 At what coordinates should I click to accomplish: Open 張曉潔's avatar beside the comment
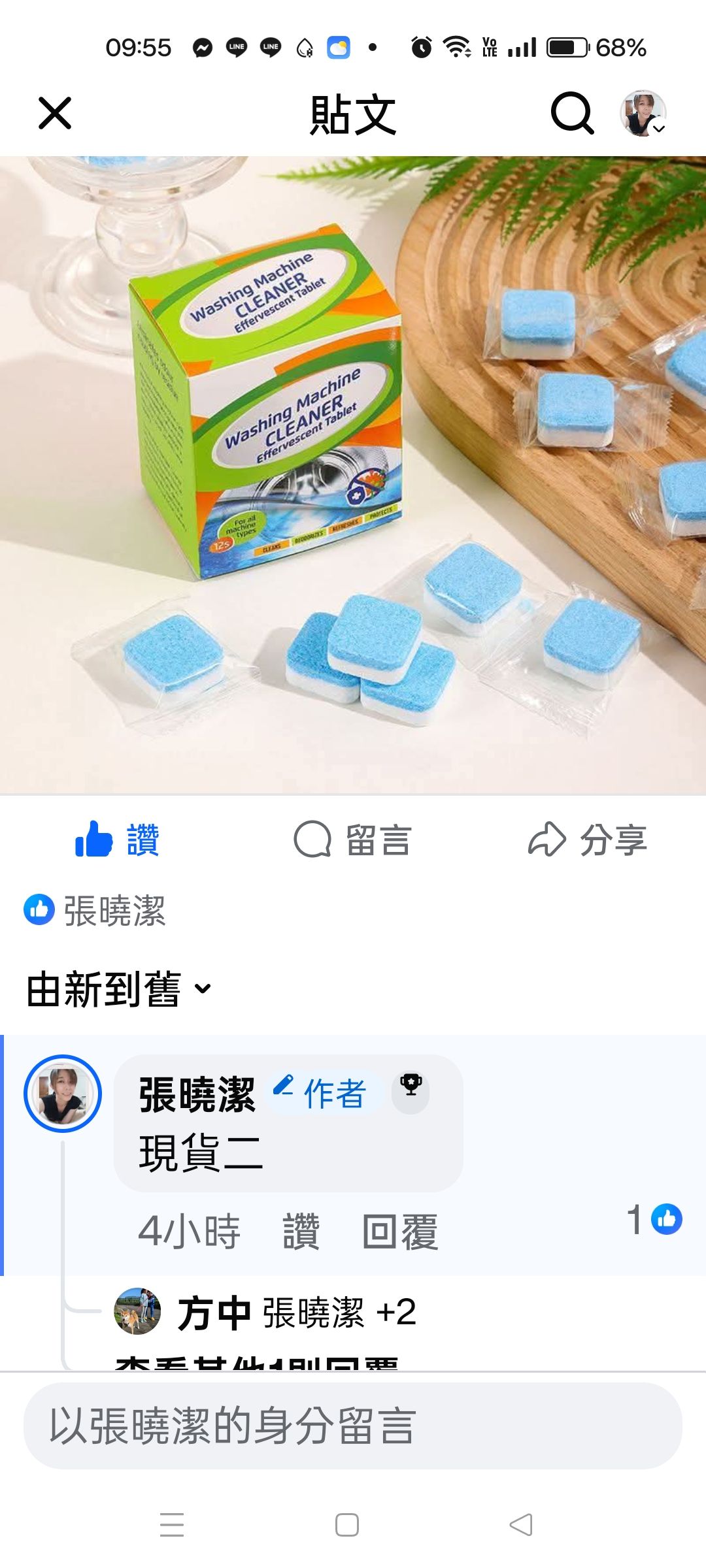tap(63, 1094)
